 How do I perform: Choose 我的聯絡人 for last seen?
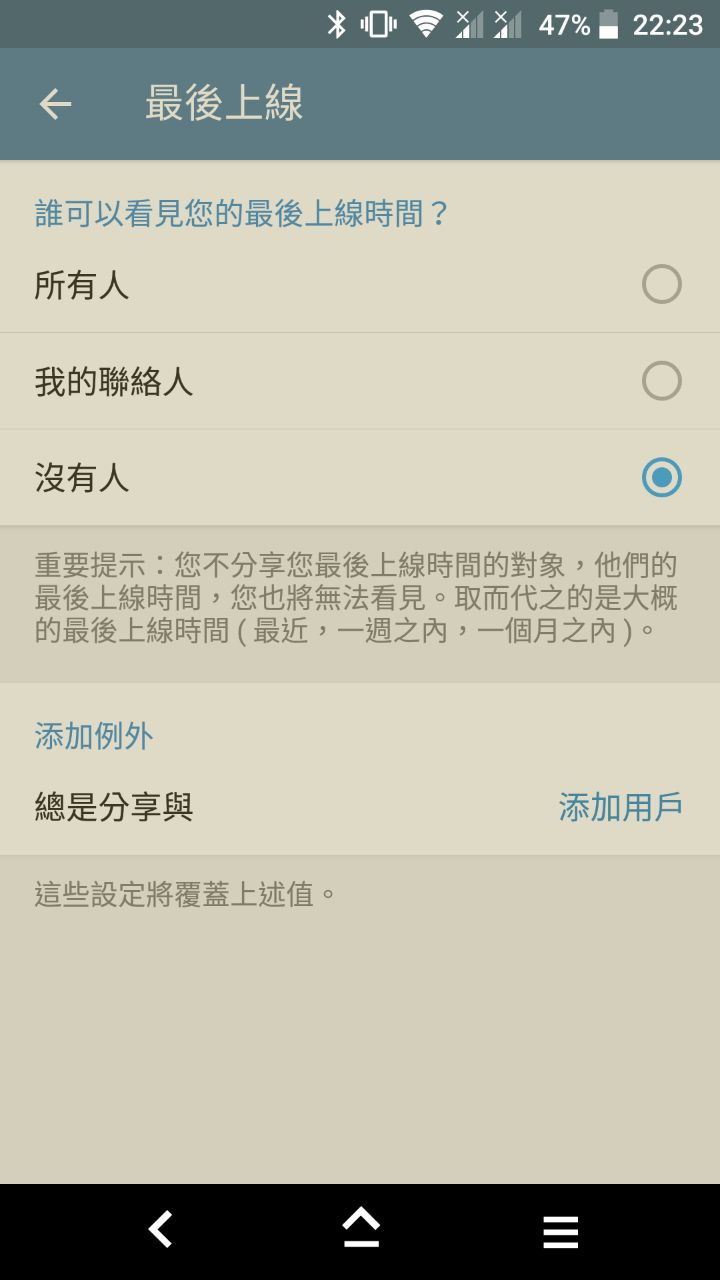pos(661,381)
